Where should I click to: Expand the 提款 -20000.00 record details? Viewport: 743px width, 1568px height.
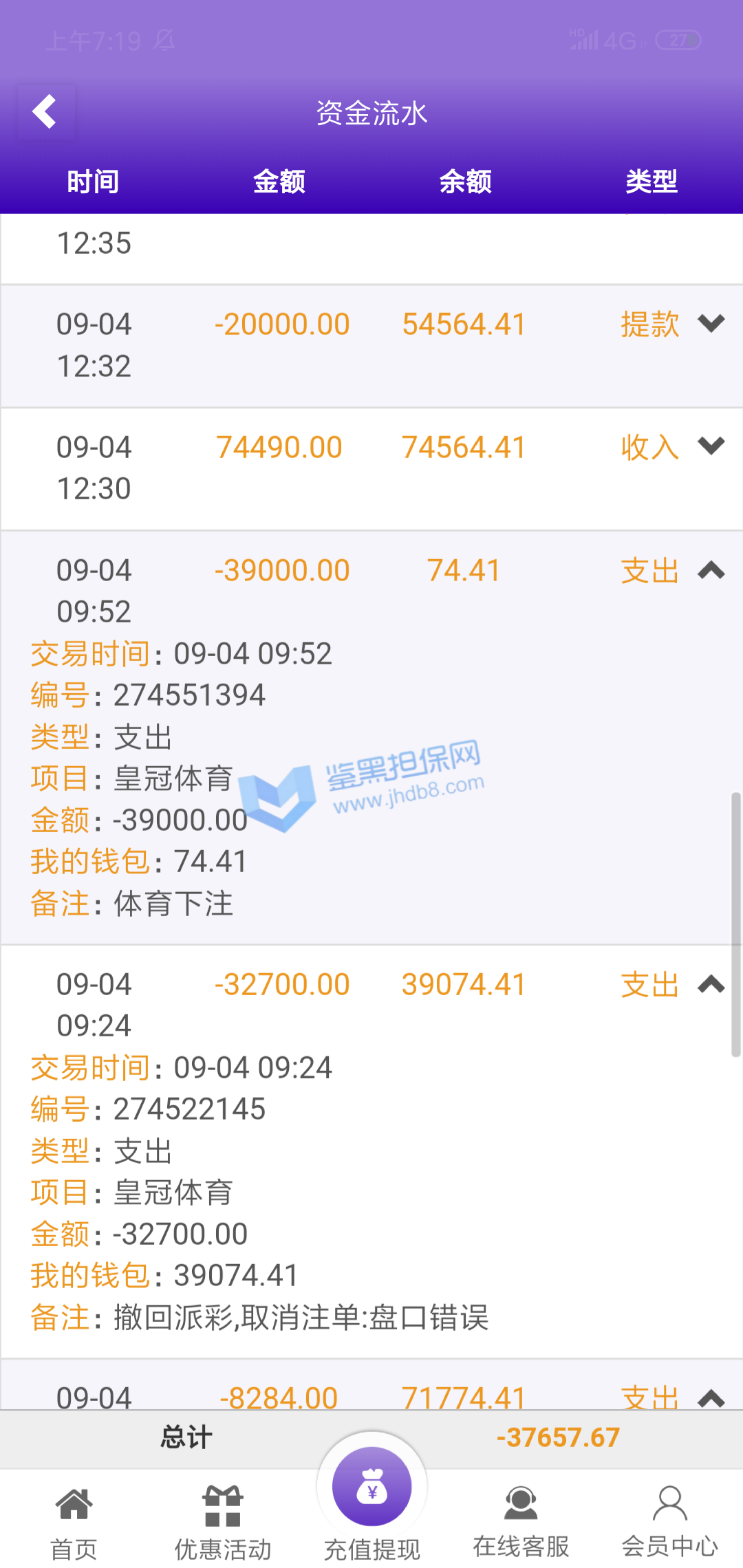711,323
